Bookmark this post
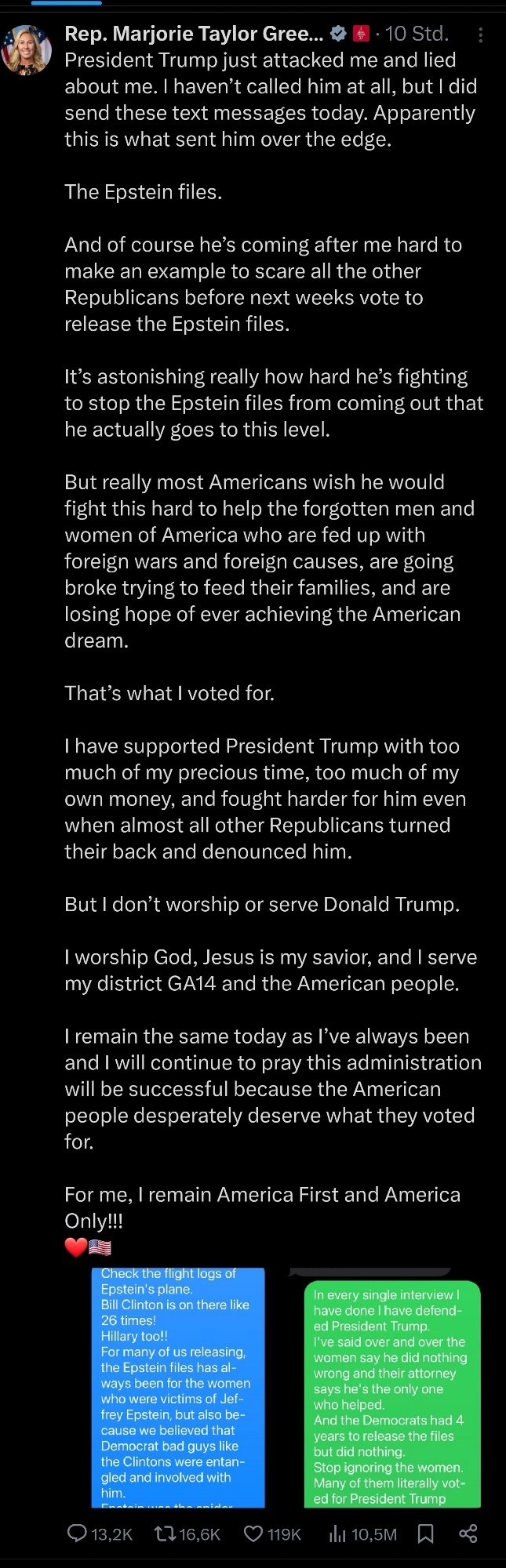Image resolution: width=506 pixels, height=1568 pixels. (x=426, y=1533)
